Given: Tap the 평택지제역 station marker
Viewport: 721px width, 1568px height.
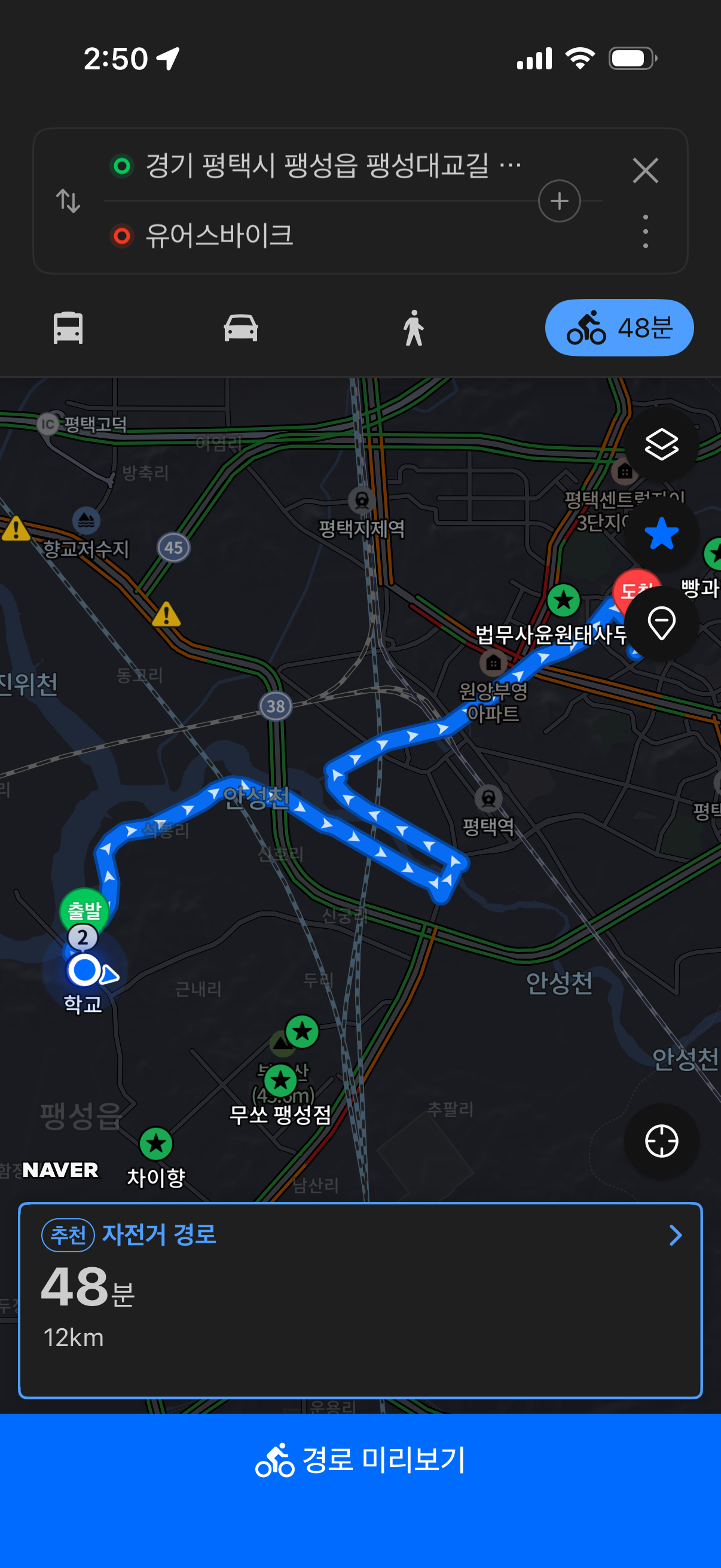Looking at the screenshot, I should point(362,501).
